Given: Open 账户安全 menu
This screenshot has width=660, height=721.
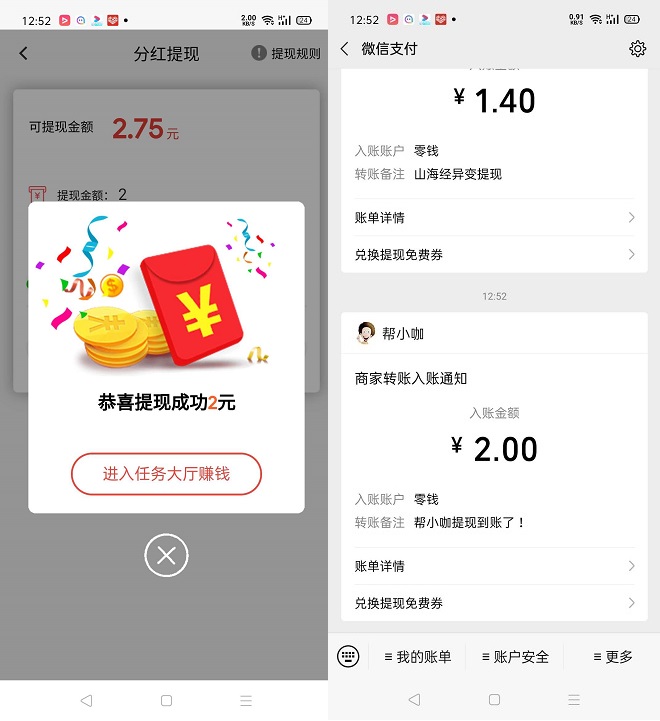Looking at the screenshot, I should click(x=515, y=657).
